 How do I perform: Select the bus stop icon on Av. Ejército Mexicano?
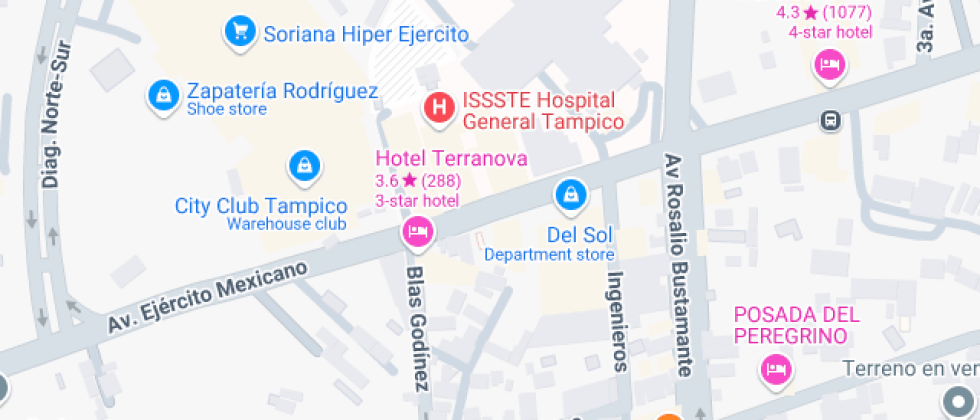click(830, 121)
